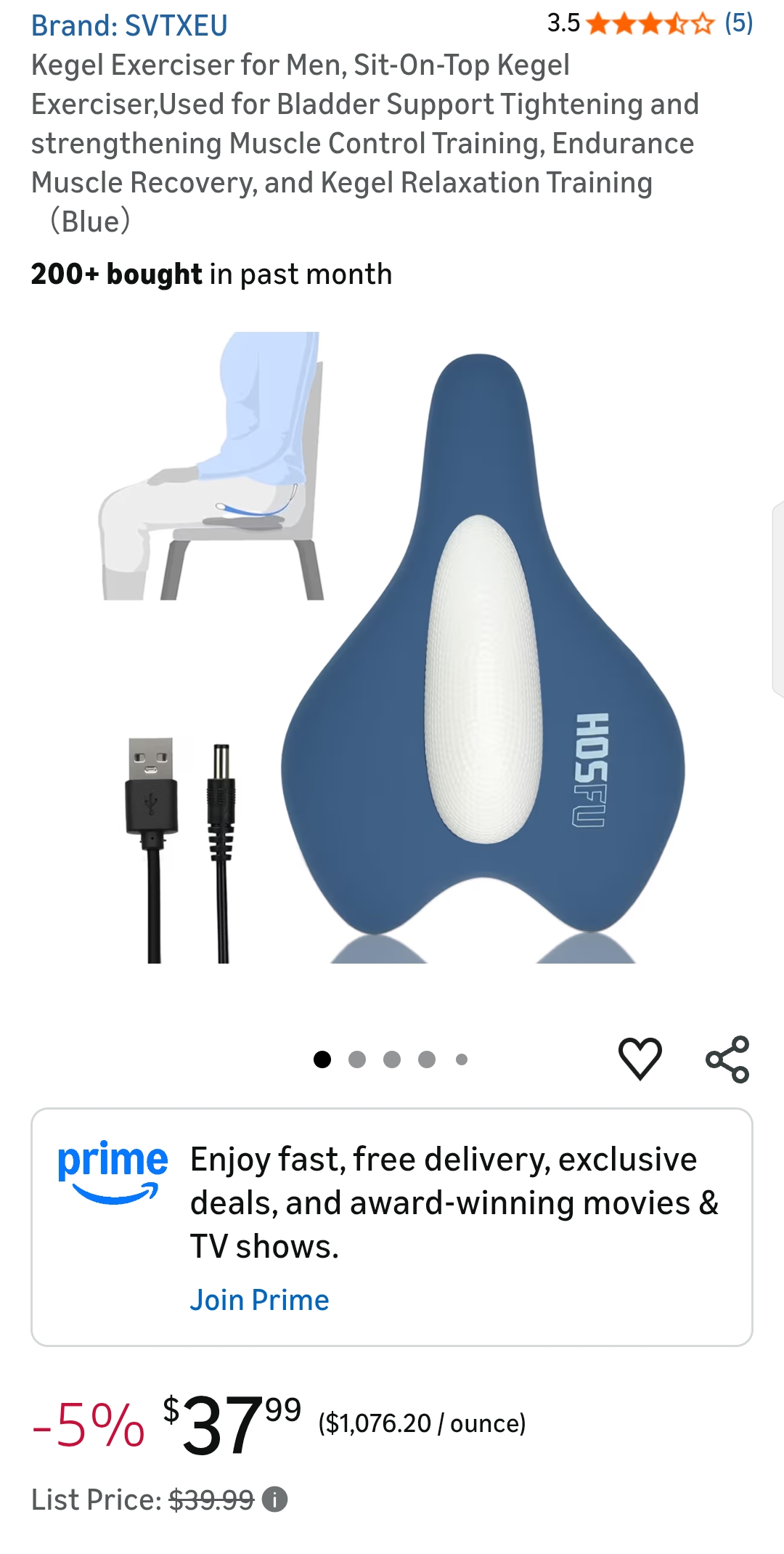Open the Brand: SVTXEU page
The image size is (784, 1554).
(x=131, y=24)
